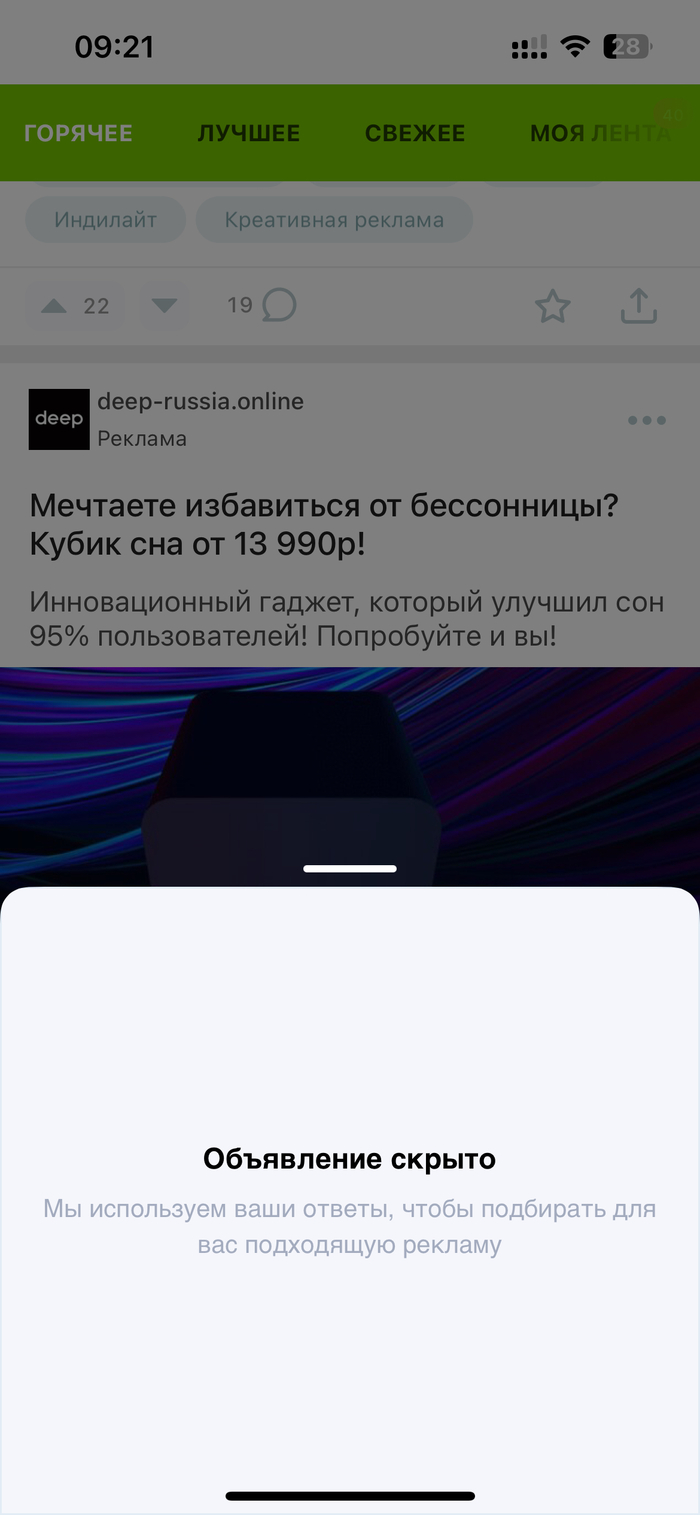This screenshot has height=1515, width=700.
Task: Open the deep-russia.online ad overflow menu
Action: click(x=646, y=420)
